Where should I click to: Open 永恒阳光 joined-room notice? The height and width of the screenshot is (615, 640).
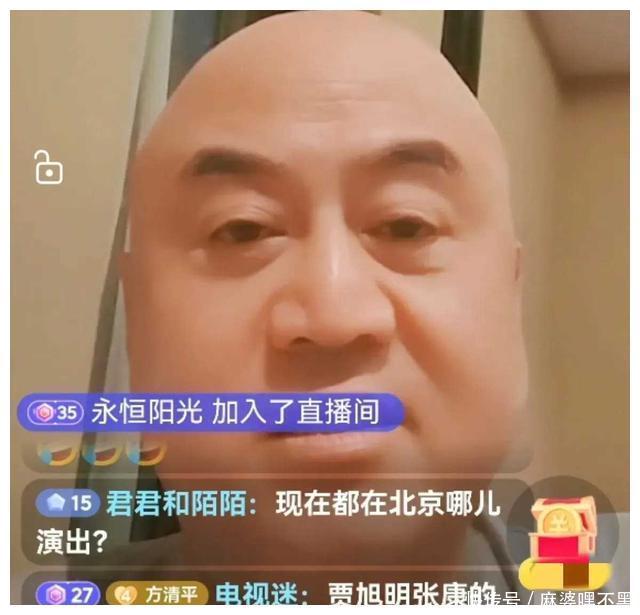[x=214, y=412]
